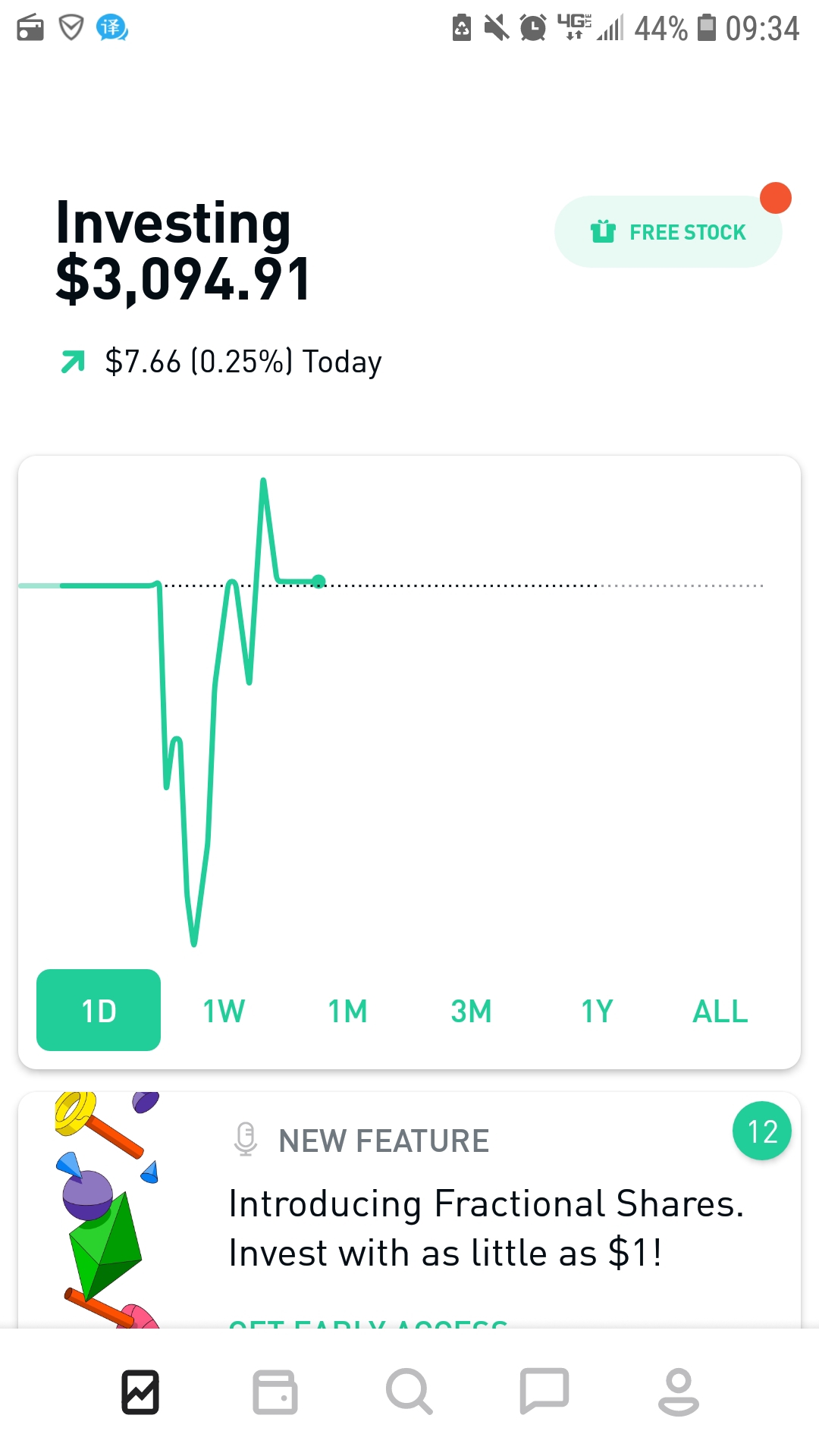Image resolution: width=819 pixels, height=1456 pixels.
Task: Go to the wallet tab
Action: pyautogui.click(x=275, y=1392)
